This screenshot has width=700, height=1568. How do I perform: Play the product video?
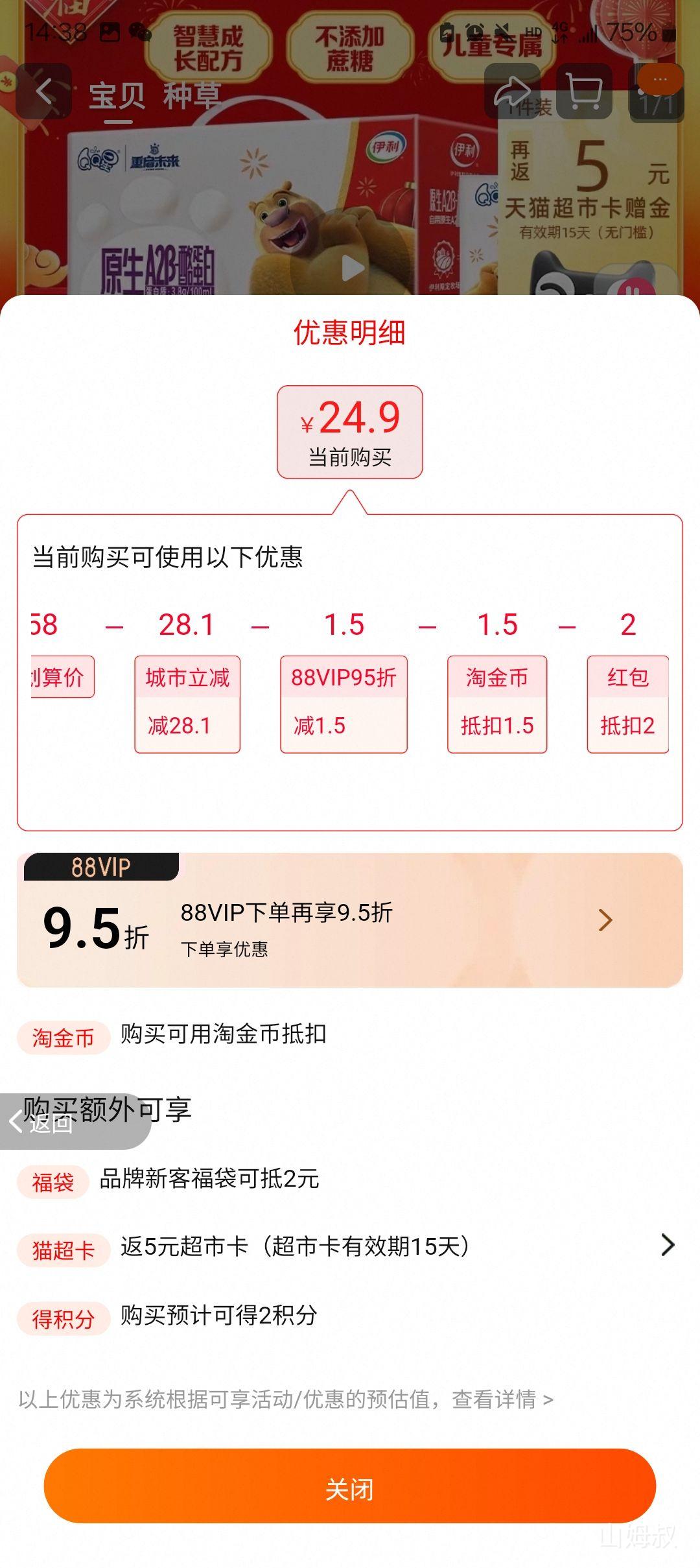pyautogui.click(x=351, y=268)
